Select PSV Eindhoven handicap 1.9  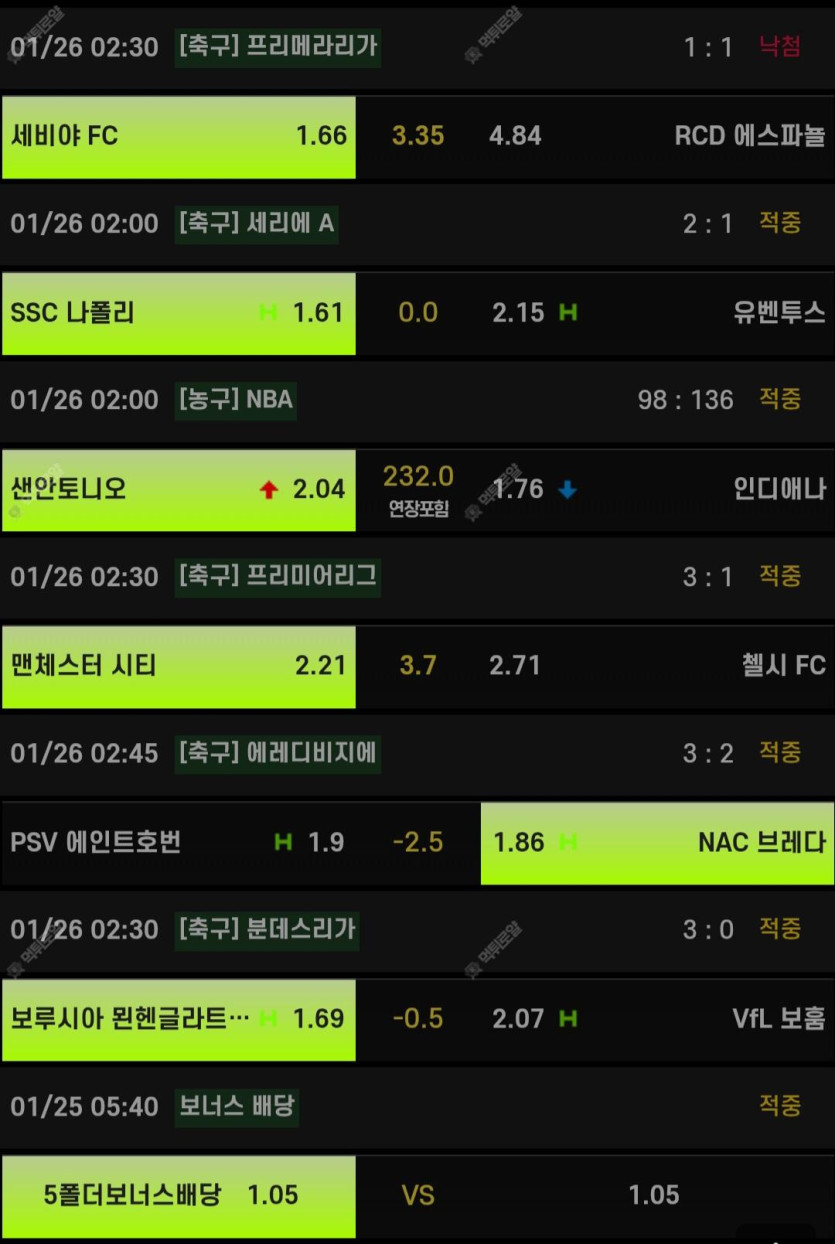coord(178,843)
